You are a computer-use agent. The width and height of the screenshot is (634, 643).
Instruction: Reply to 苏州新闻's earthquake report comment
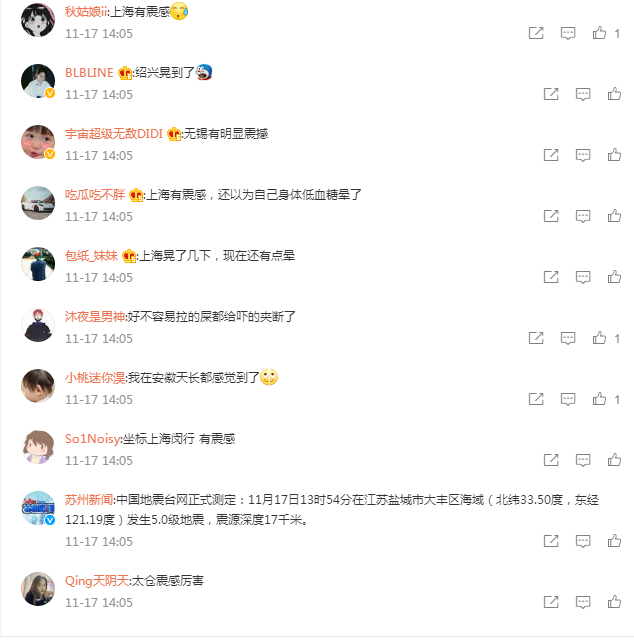click(x=583, y=540)
